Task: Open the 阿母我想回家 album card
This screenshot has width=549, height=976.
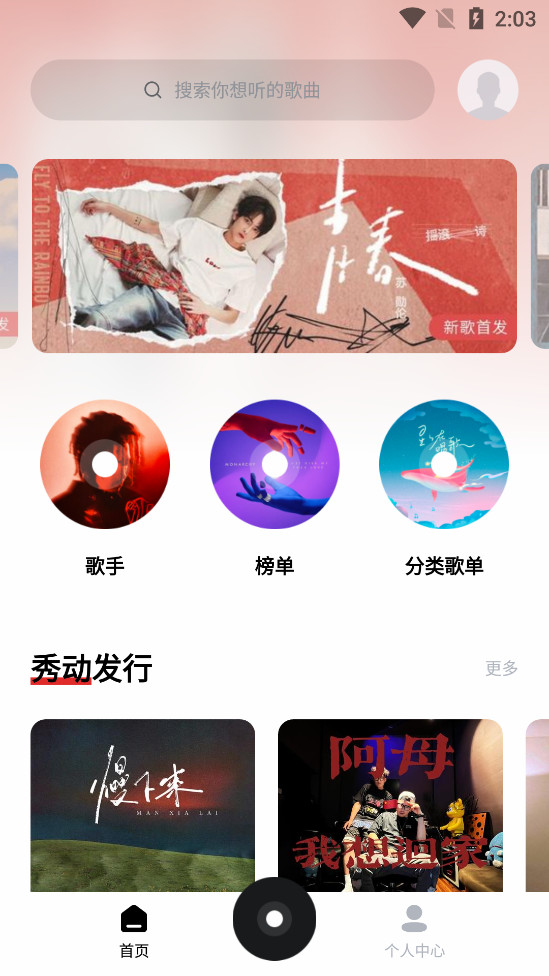Action: click(390, 805)
